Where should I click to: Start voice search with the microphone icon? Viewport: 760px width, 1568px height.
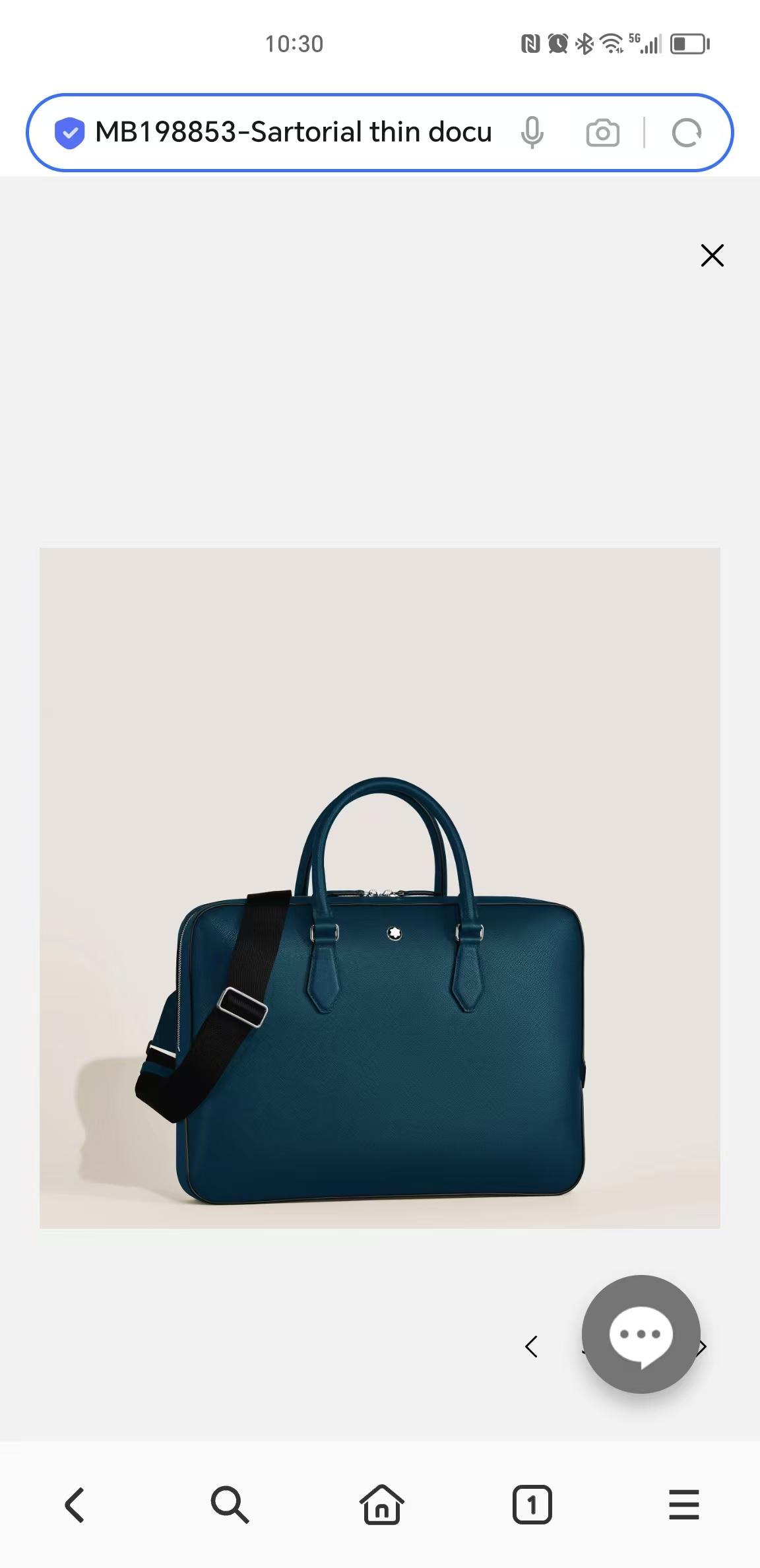[532, 132]
